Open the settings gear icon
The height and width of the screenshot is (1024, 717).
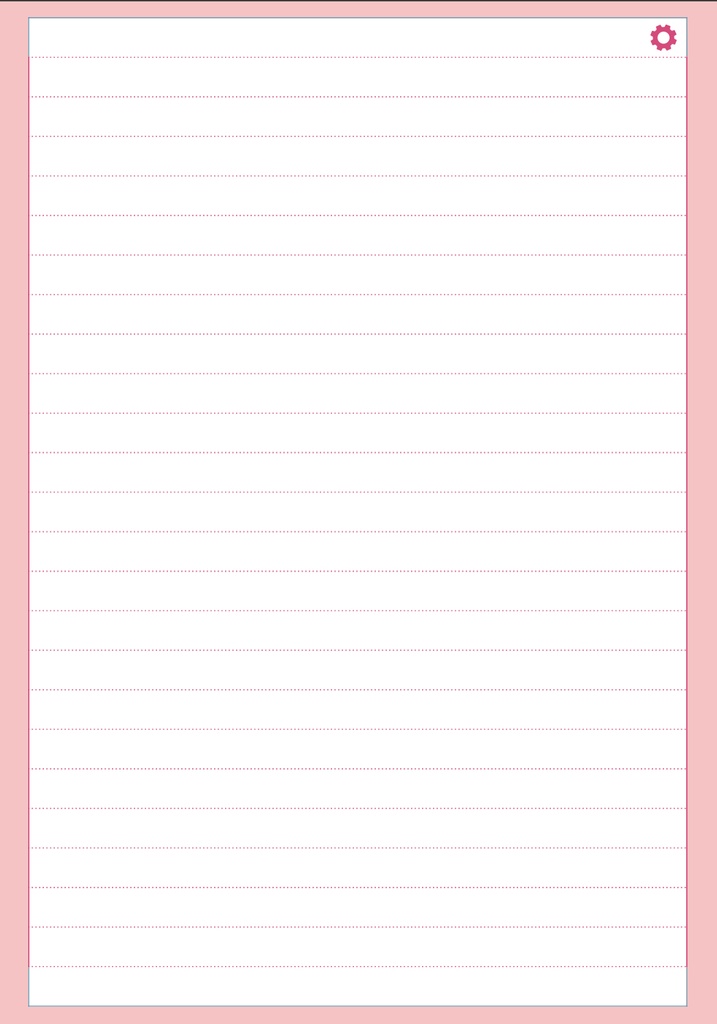[x=663, y=38]
